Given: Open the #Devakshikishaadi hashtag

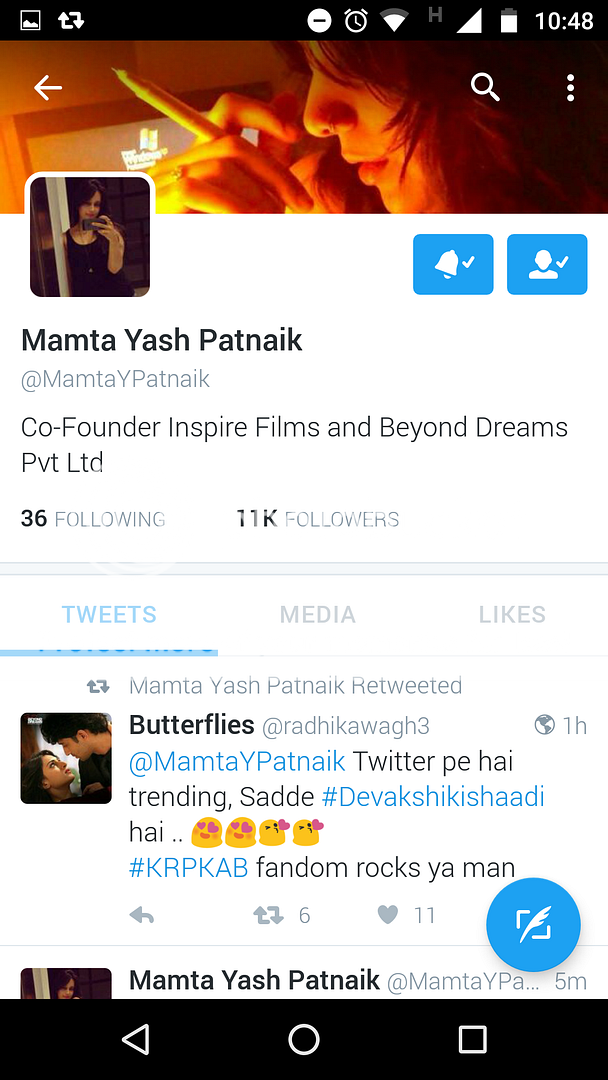Looking at the screenshot, I should tap(433, 797).
